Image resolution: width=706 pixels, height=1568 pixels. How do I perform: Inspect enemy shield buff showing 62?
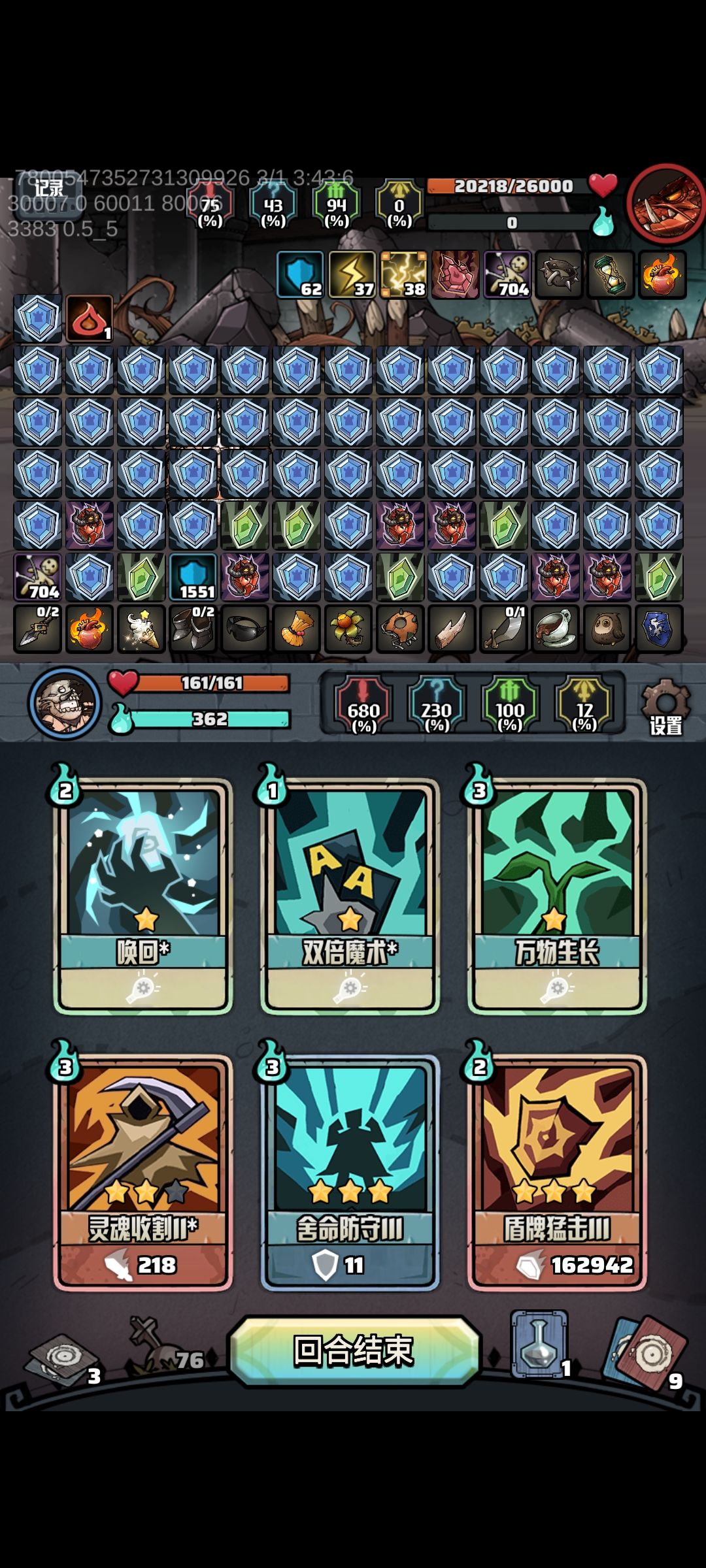click(300, 274)
